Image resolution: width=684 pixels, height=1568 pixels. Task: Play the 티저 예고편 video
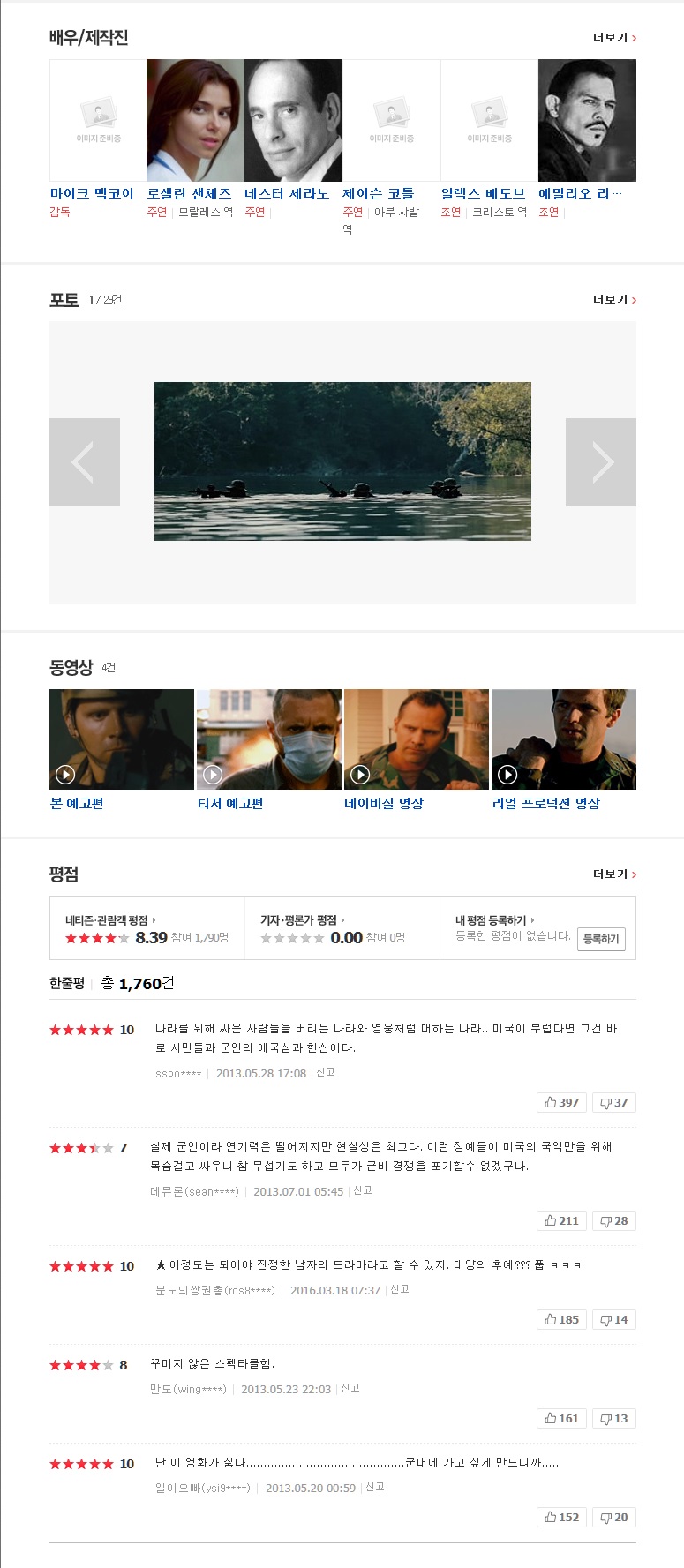(268, 739)
